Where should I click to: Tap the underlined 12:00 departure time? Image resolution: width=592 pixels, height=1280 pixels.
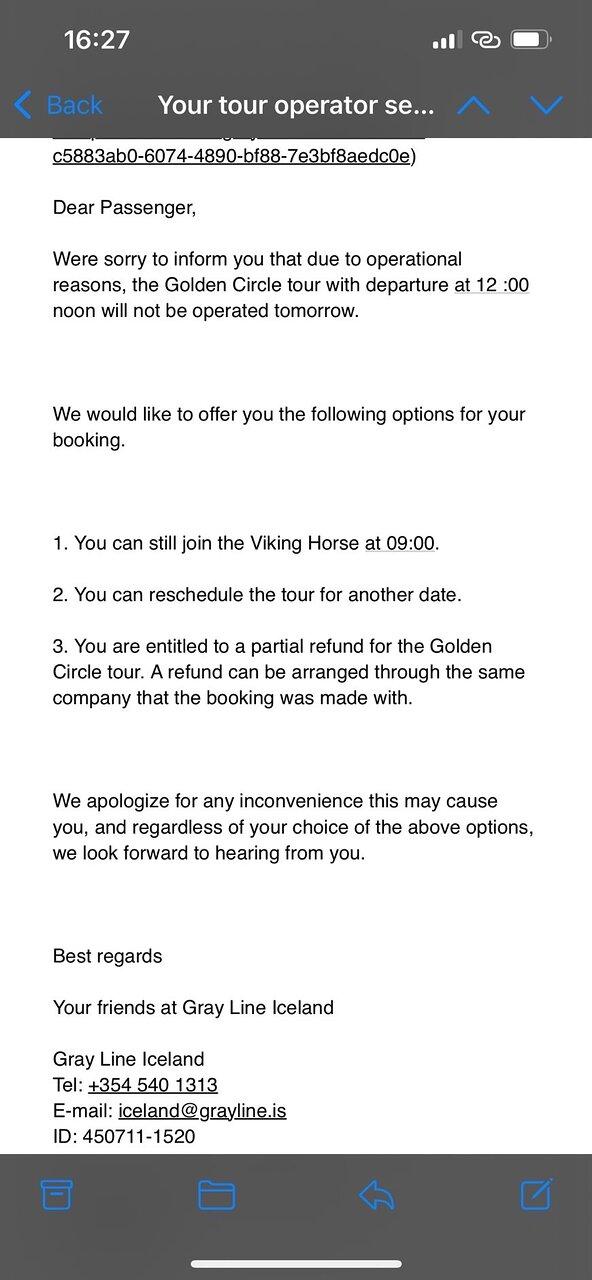tap(491, 285)
